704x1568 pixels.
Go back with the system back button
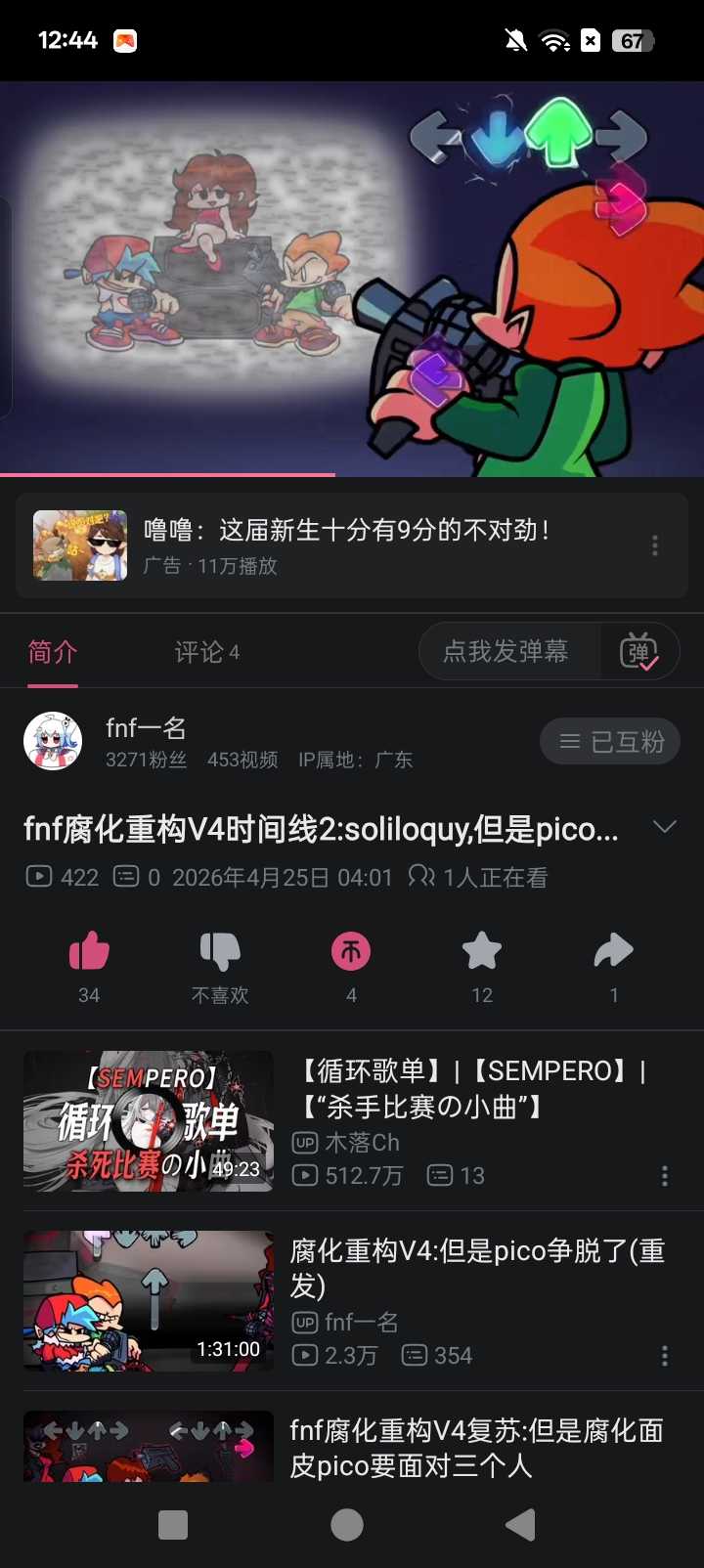click(520, 1525)
